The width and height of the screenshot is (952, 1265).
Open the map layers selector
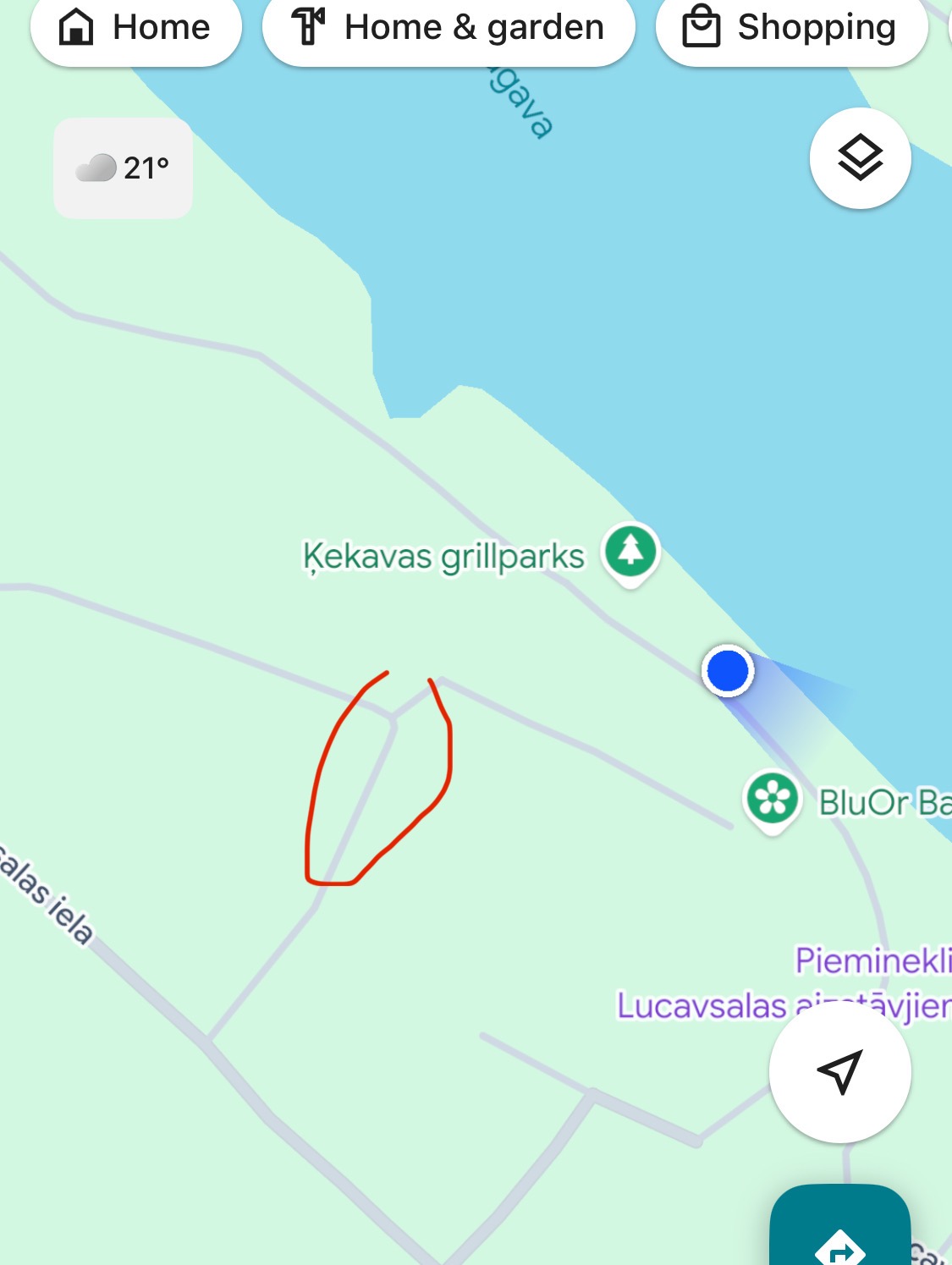coord(860,158)
